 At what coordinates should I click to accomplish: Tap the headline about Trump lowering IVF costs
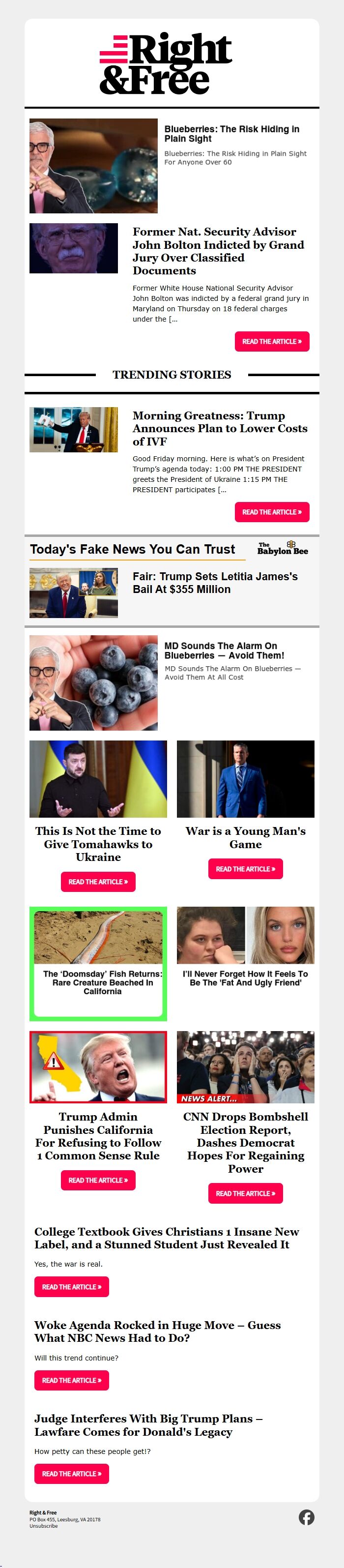tap(220, 428)
